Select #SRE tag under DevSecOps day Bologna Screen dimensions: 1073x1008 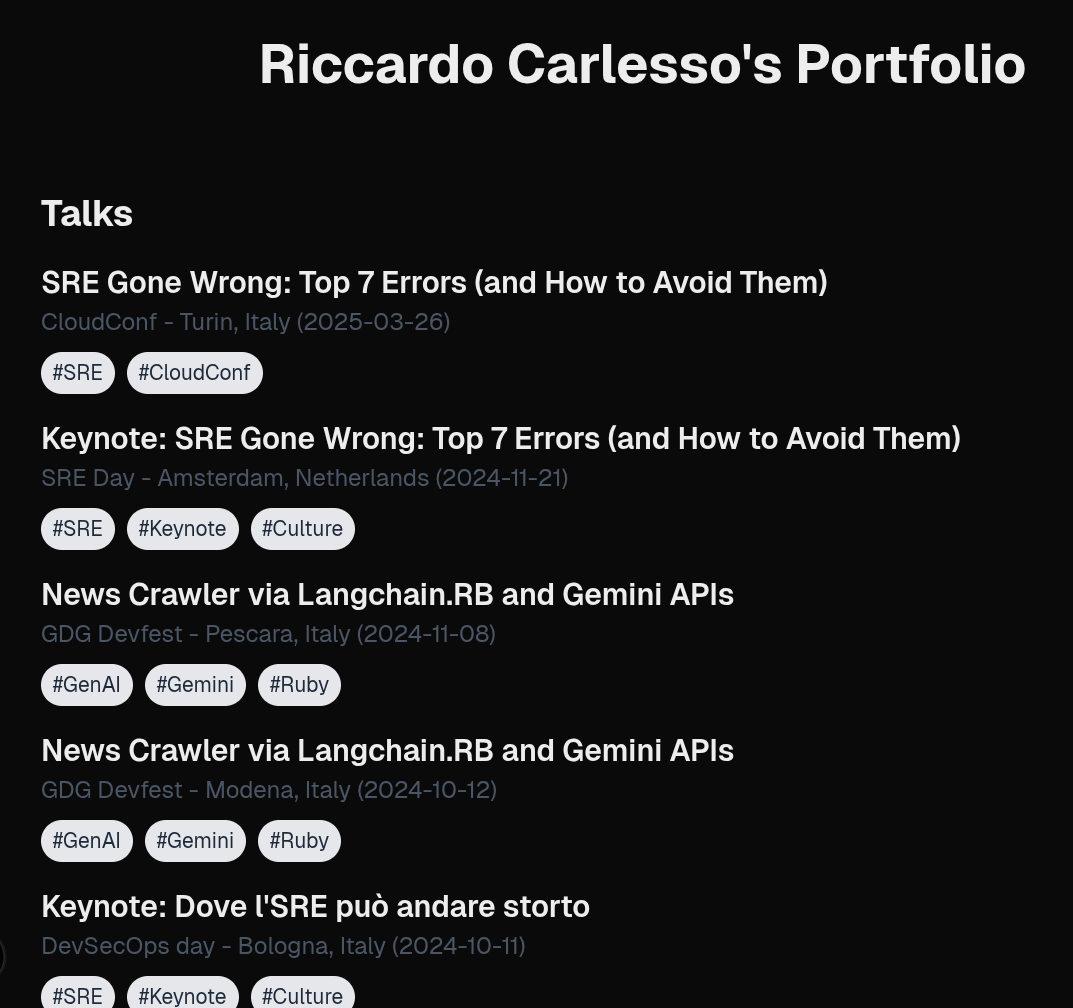click(x=77, y=995)
